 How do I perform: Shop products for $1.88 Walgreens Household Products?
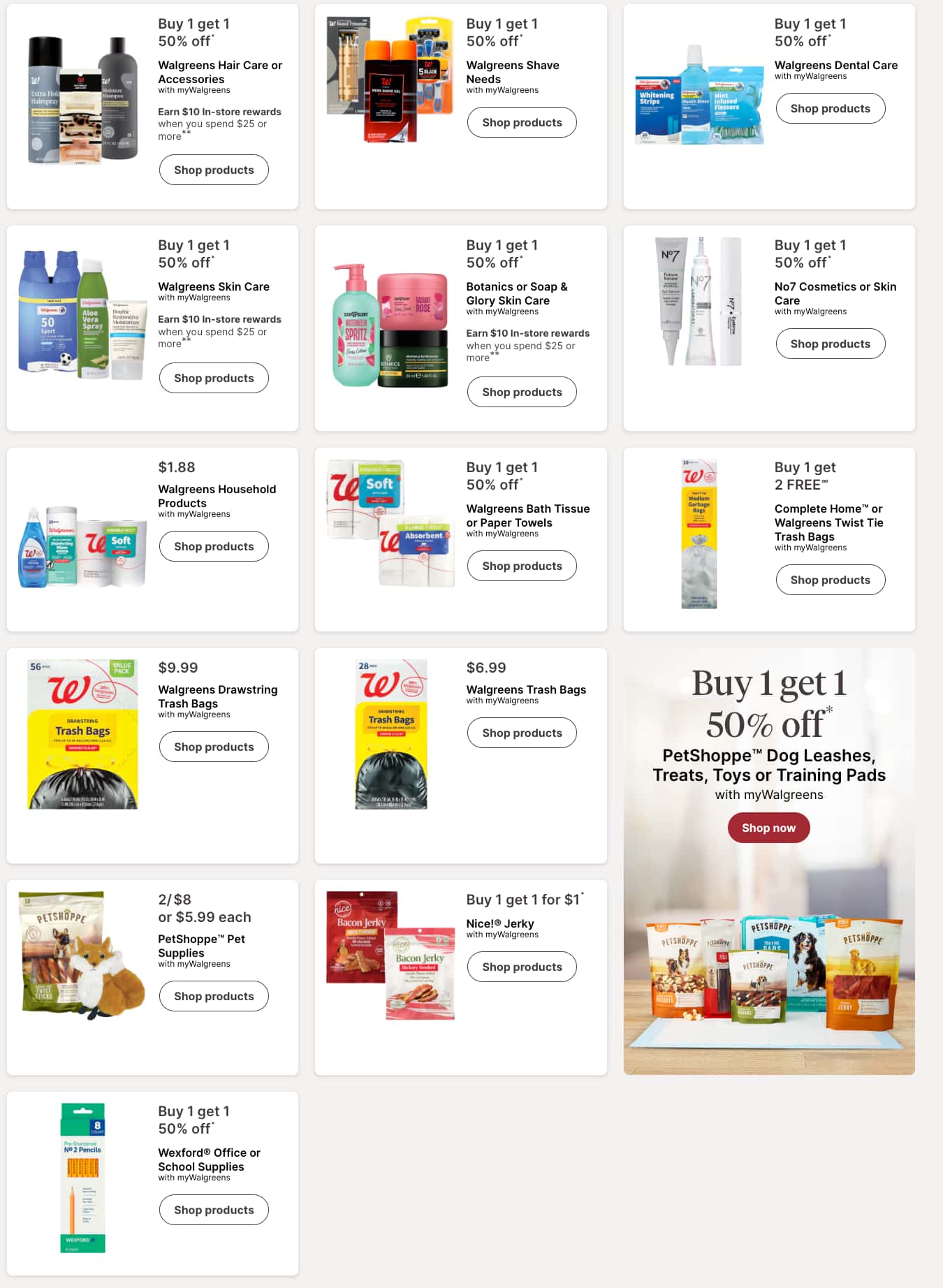(x=214, y=546)
